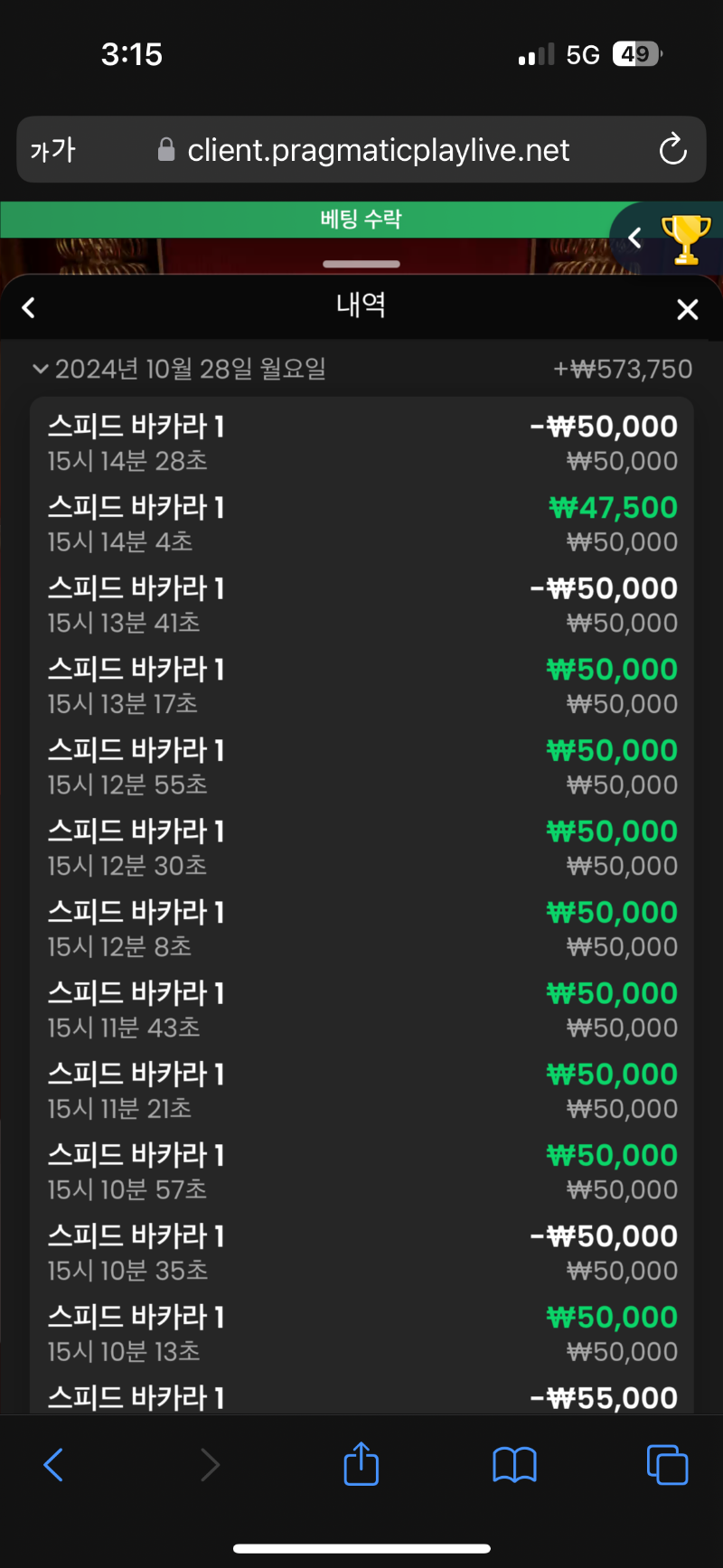
Task: Show open Safari tabs
Action: click(x=667, y=1465)
